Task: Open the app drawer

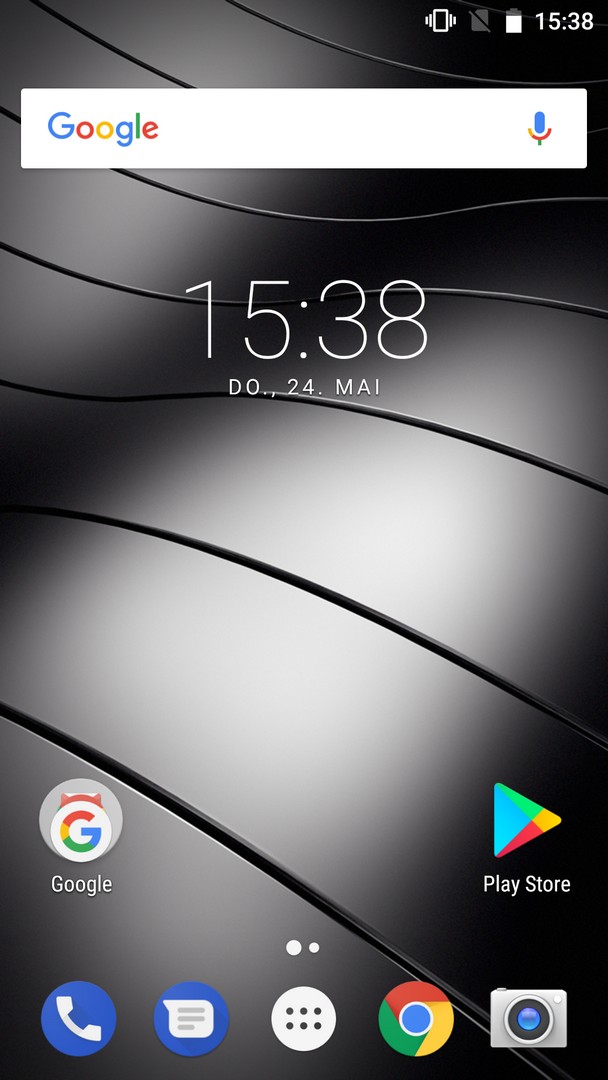Action: pyautogui.click(x=304, y=1019)
